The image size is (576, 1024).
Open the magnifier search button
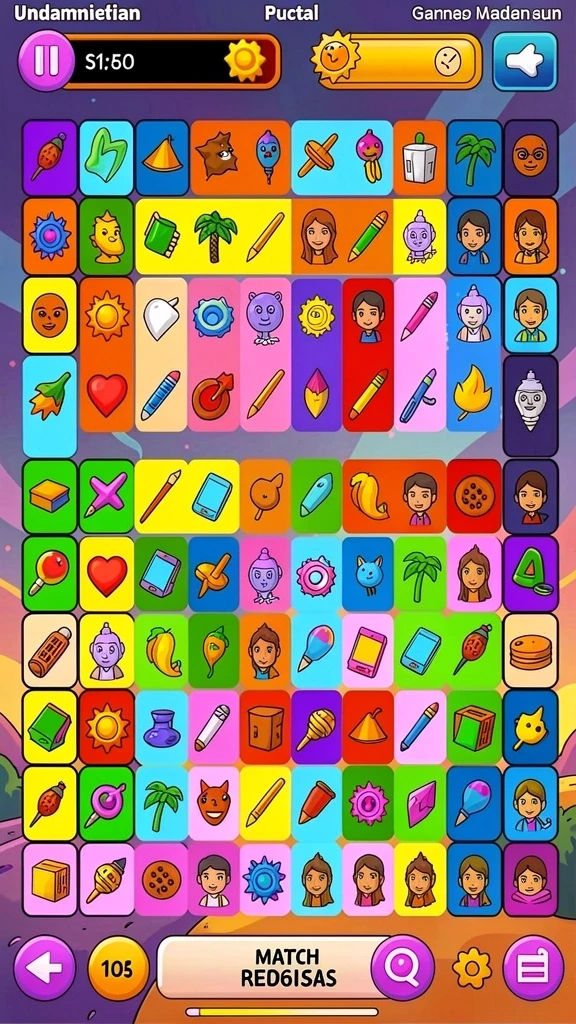402,967
